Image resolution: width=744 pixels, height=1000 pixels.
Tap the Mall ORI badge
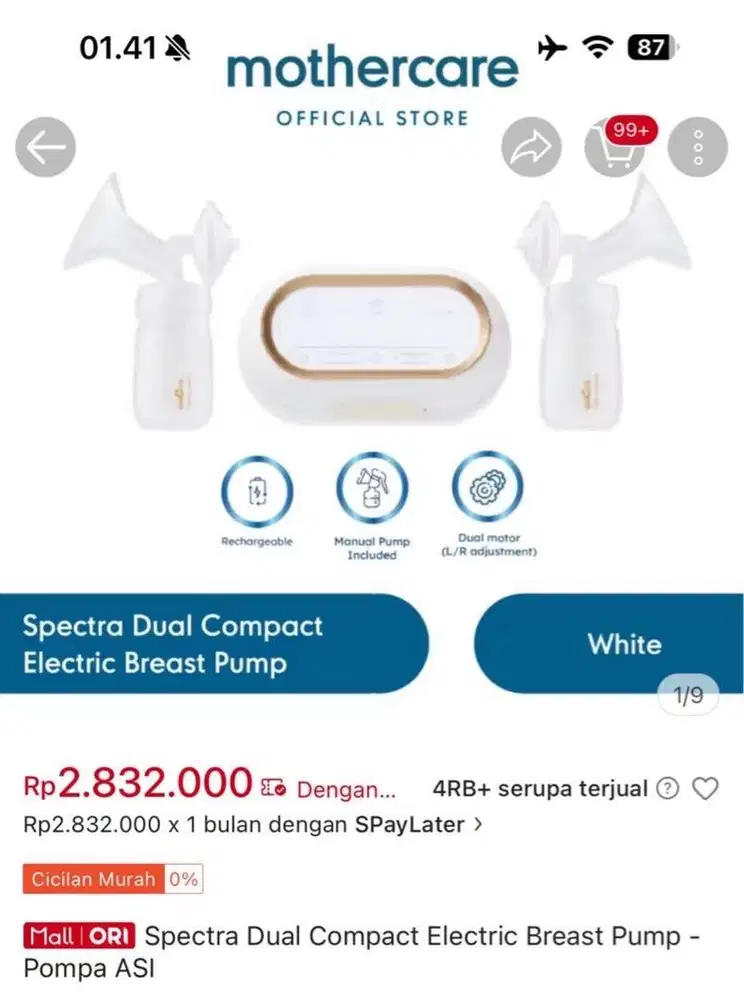pos(75,937)
